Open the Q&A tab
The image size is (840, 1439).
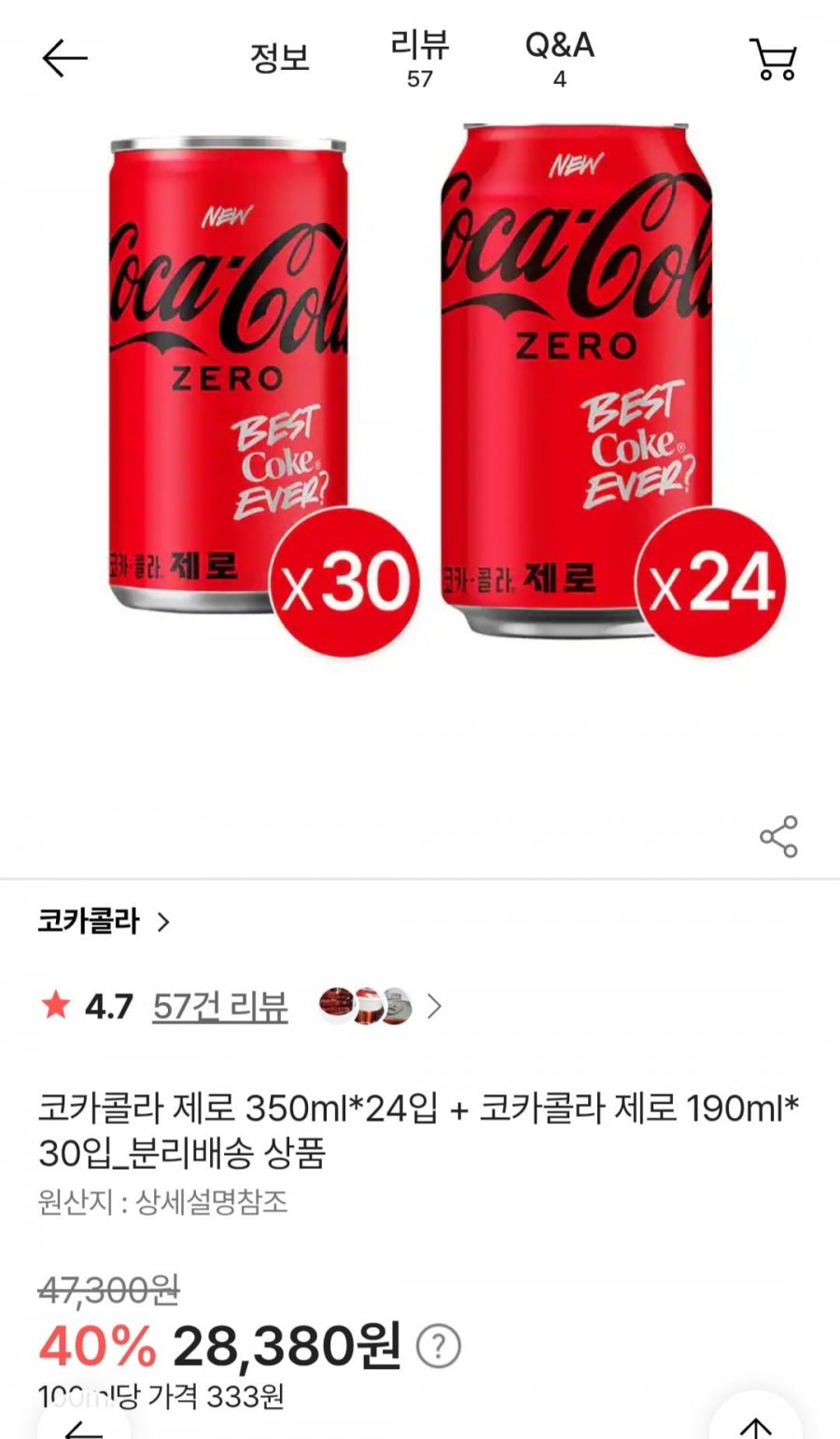[x=559, y=58]
